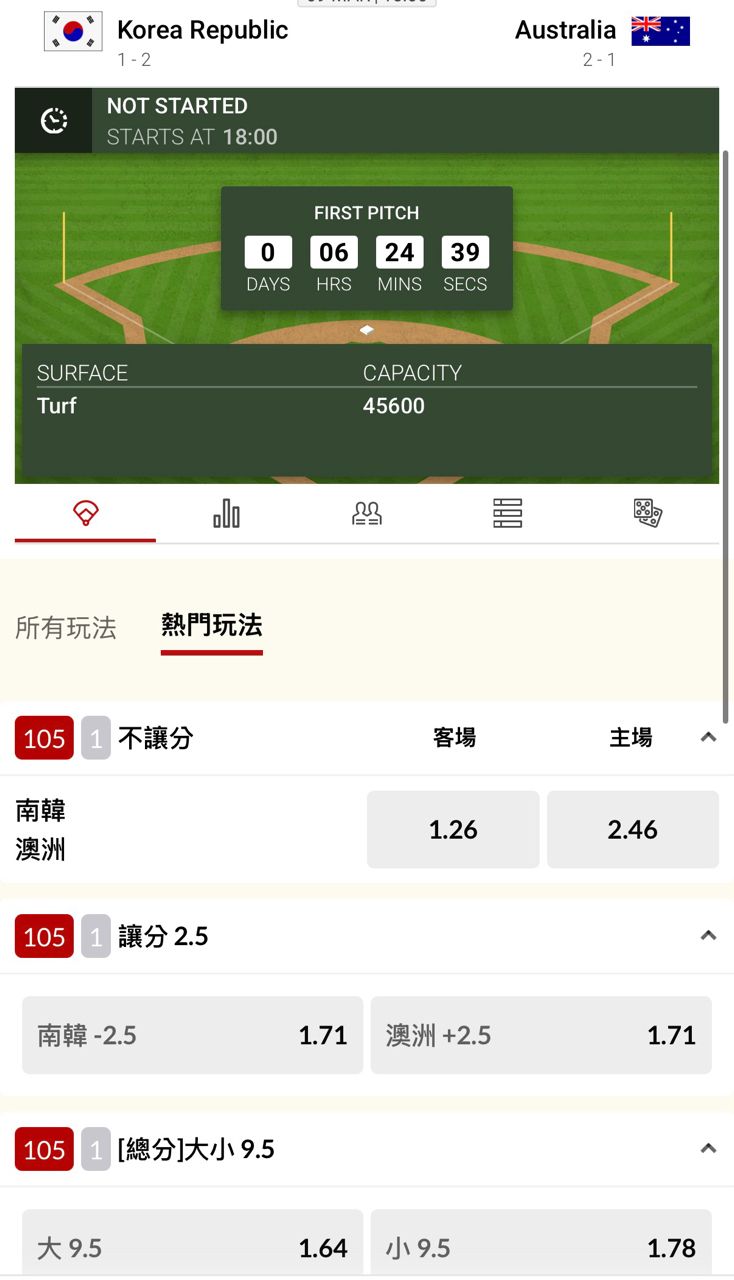Viewport: 734px width, 1280px height.
Task: Open the dice betting markets icon
Action: (648, 512)
